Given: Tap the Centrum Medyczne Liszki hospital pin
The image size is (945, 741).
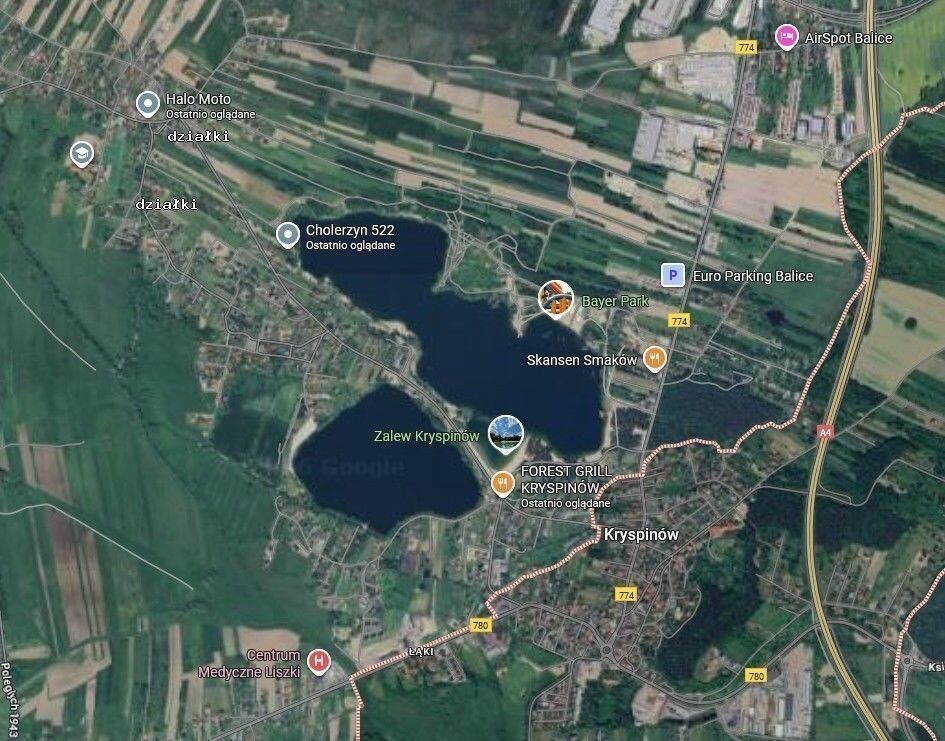Looking at the screenshot, I should pos(319,660).
